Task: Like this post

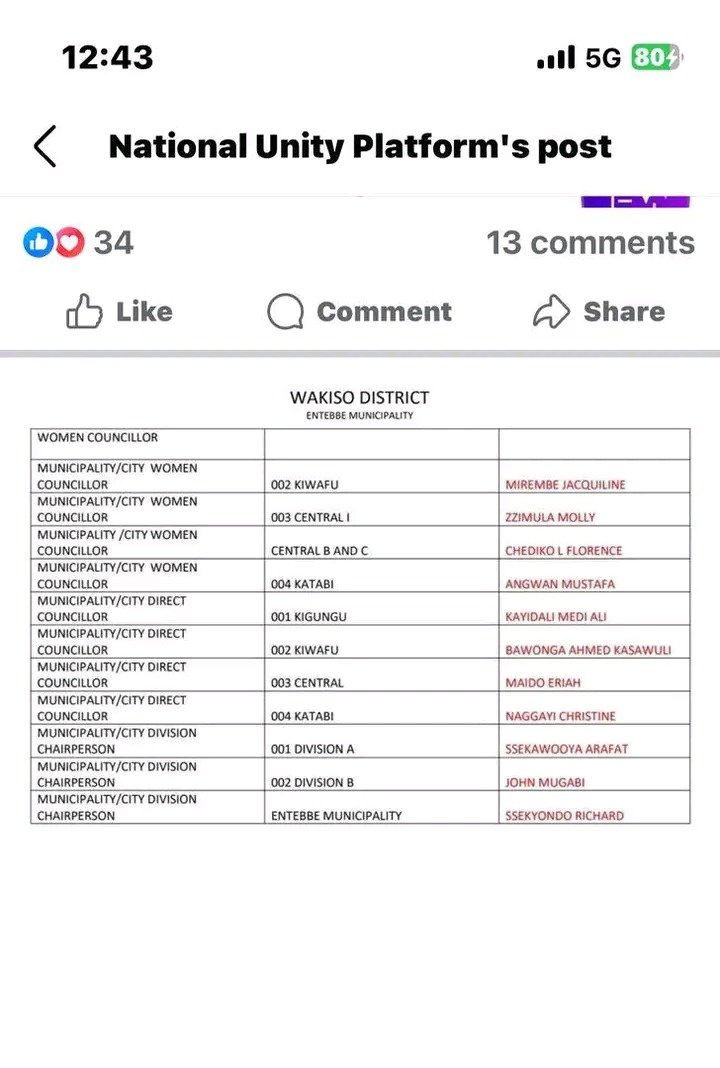Action: [x=119, y=312]
